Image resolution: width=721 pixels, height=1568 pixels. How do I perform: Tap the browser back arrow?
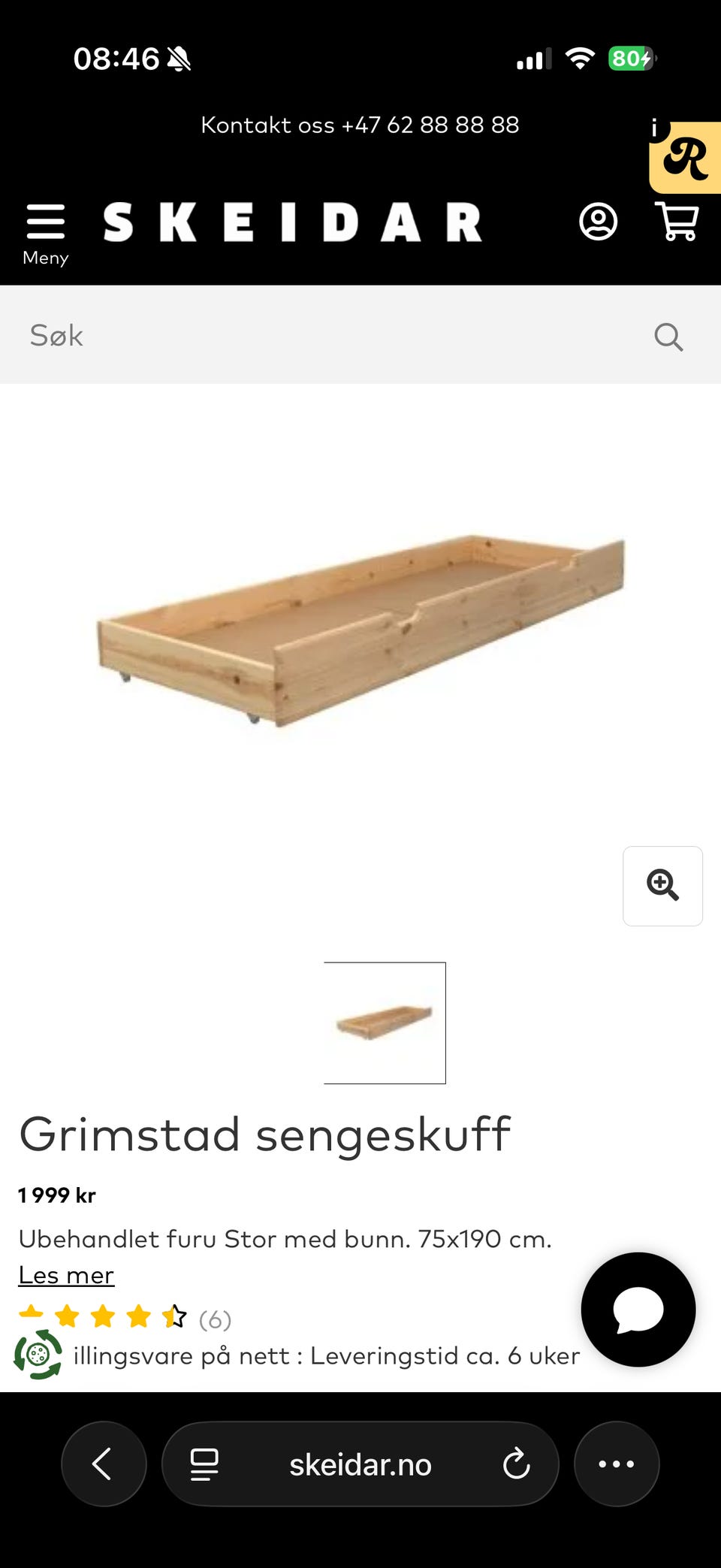coord(104,1464)
